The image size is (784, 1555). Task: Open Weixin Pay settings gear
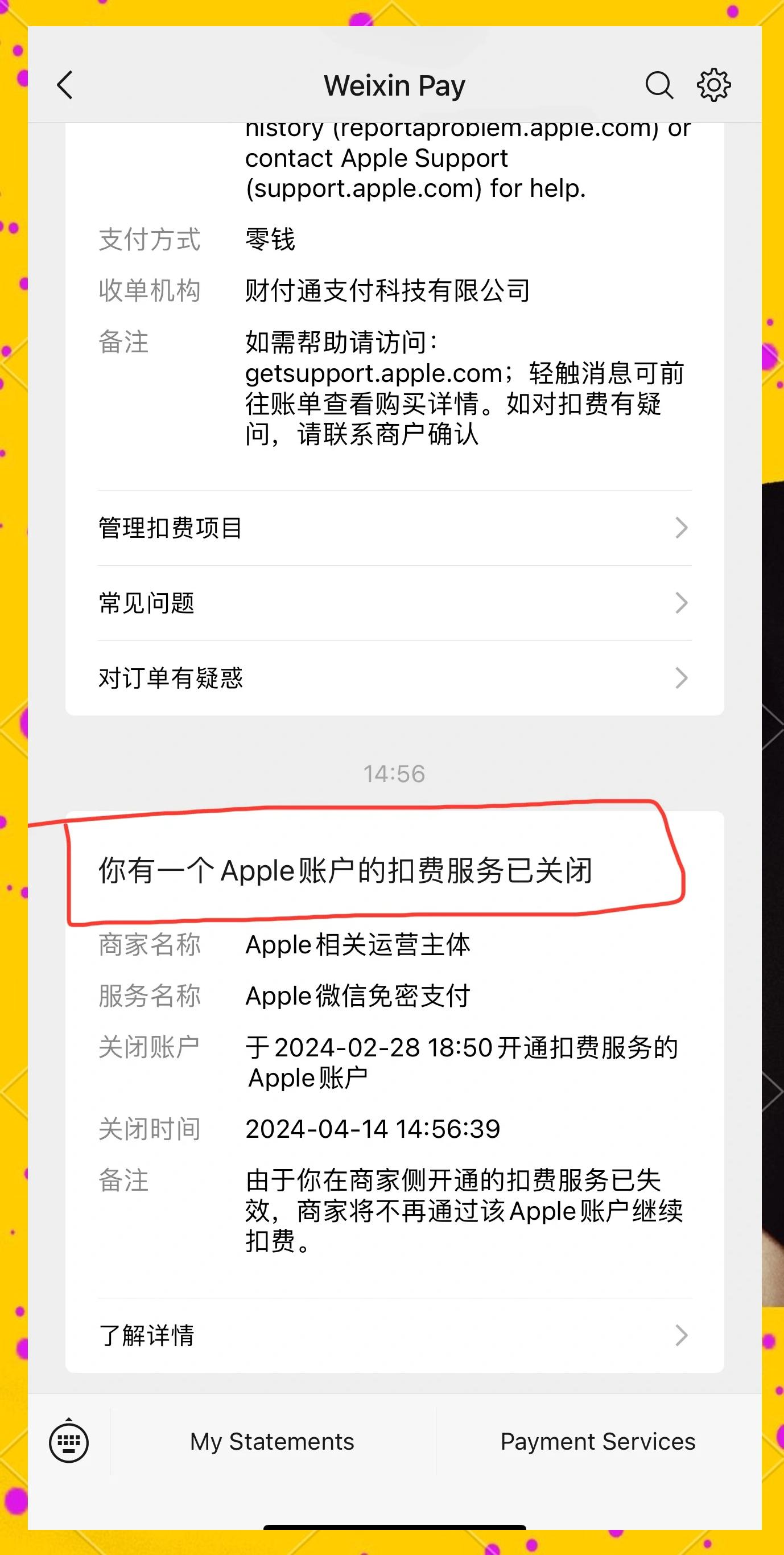tap(713, 84)
